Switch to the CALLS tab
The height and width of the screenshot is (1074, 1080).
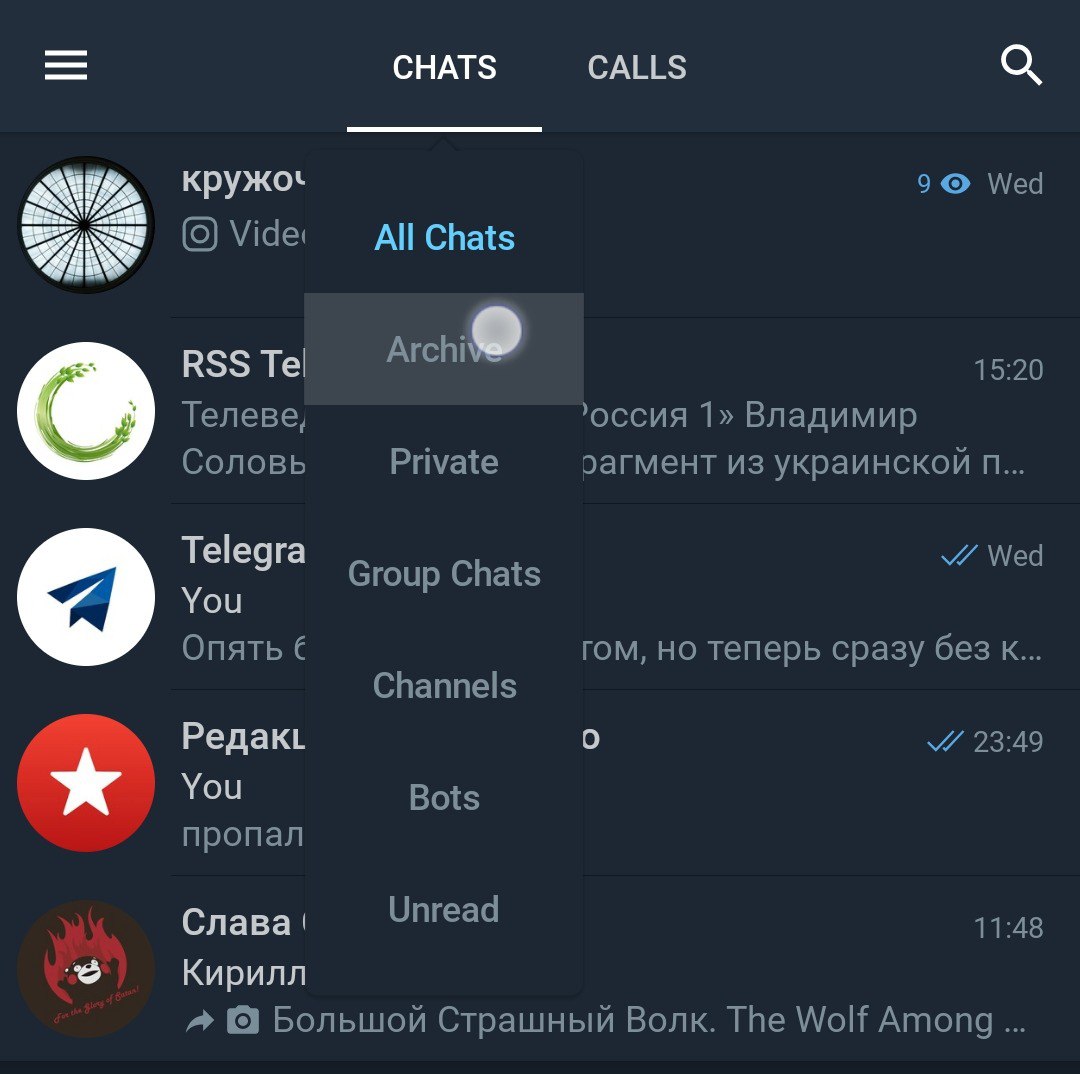pos(637,67)
